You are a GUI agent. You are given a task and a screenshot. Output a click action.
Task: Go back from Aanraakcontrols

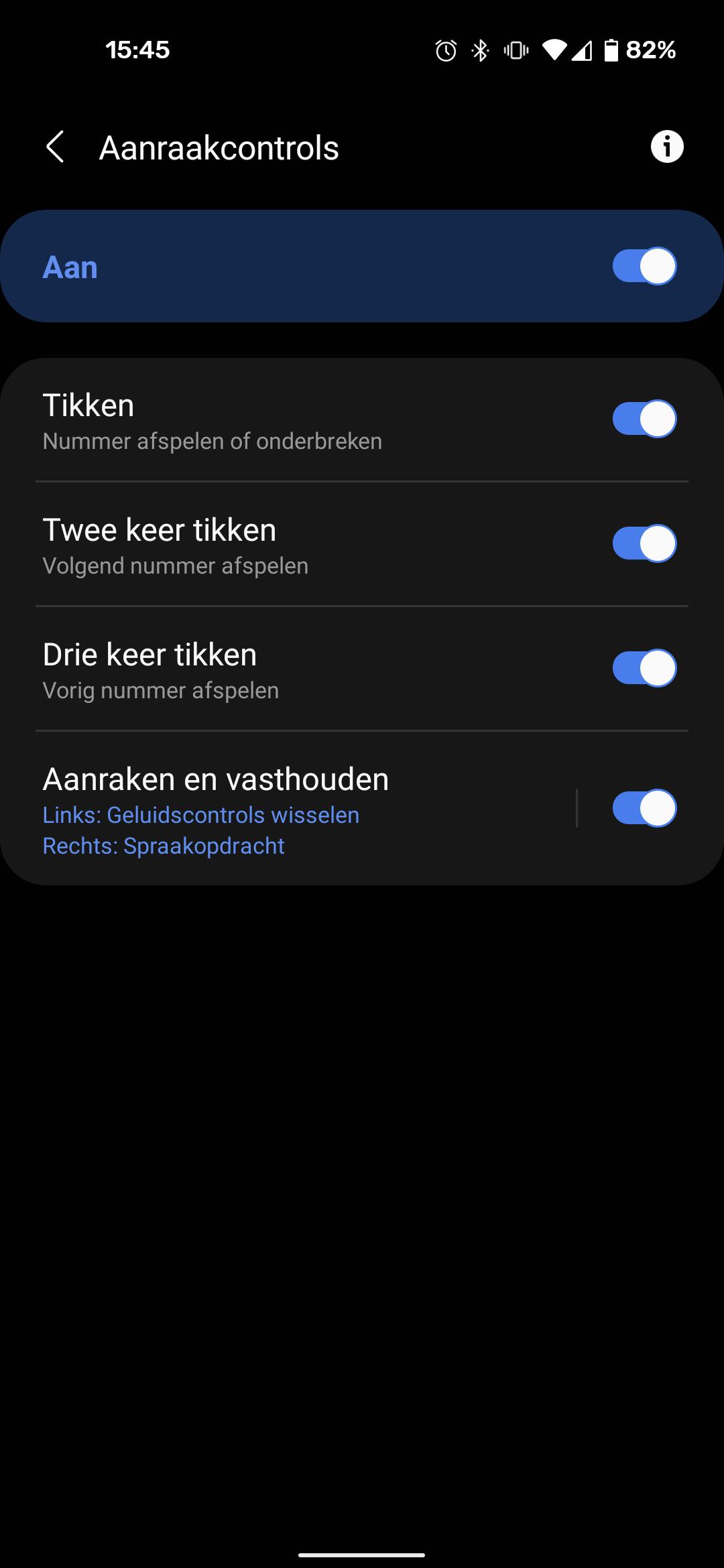coord(55,147)
